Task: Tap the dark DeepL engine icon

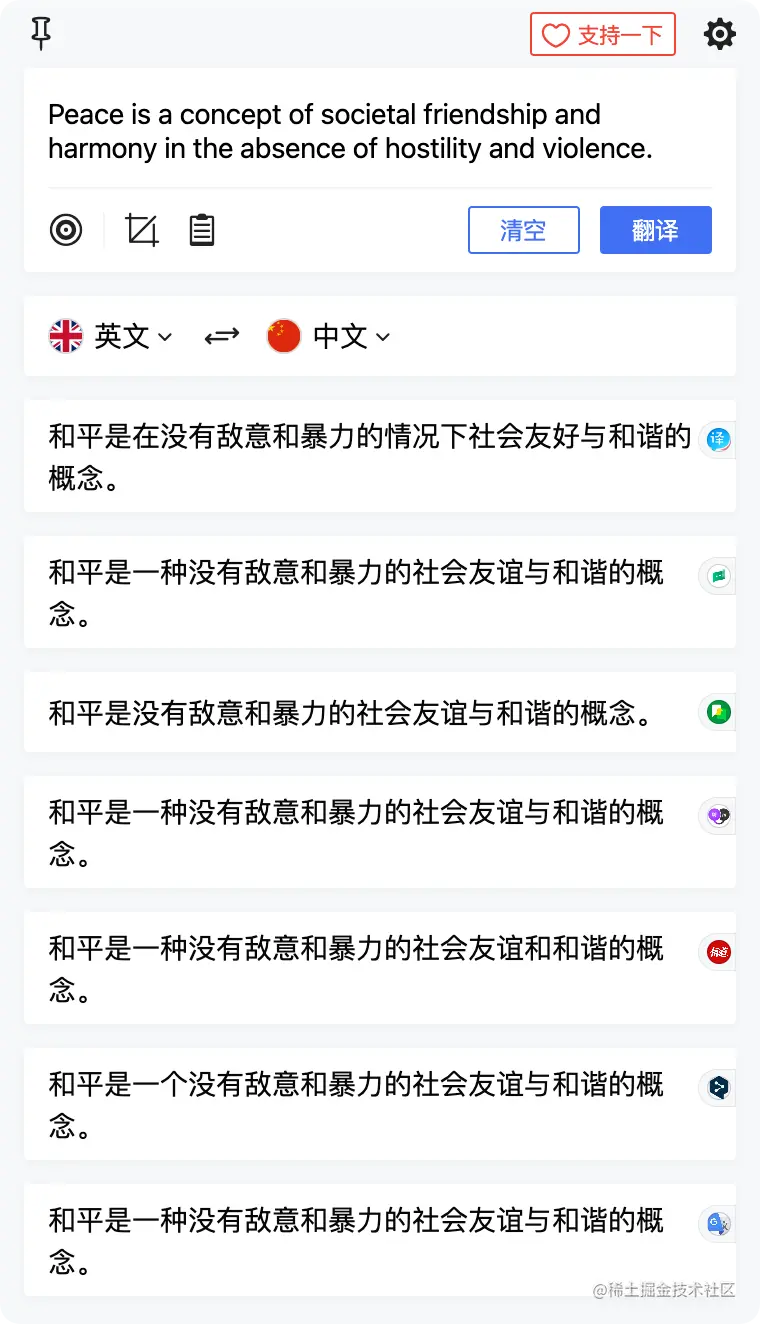Action: click(x=718, y=1088)
